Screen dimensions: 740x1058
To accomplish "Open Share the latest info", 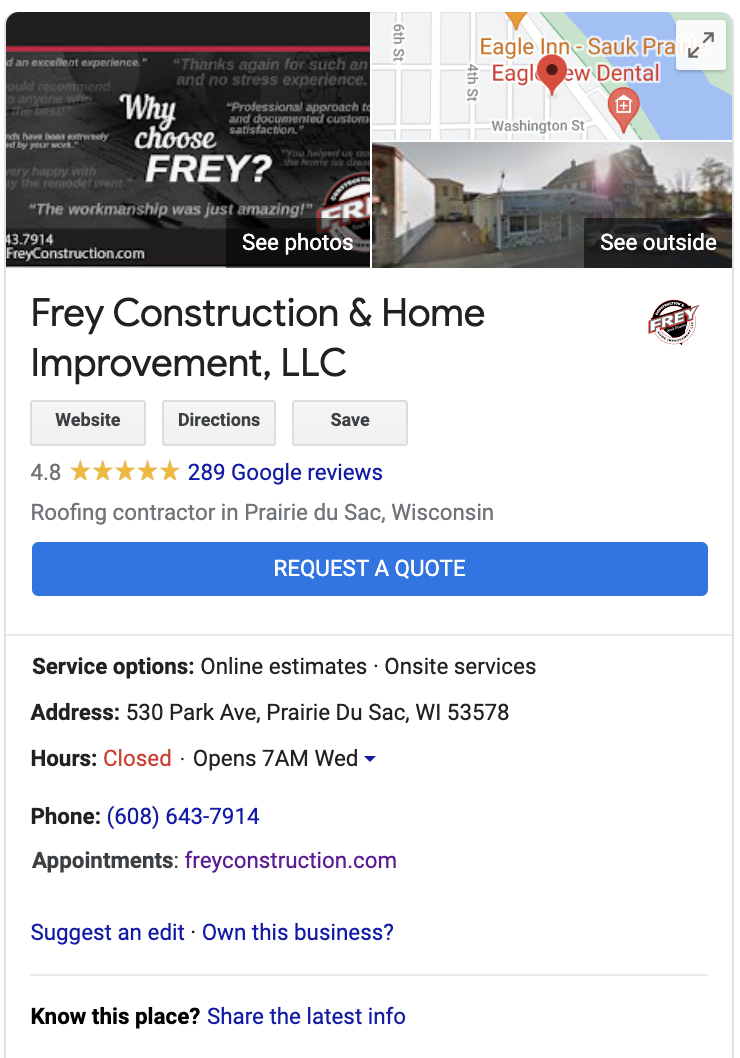I will (306, 1017).
